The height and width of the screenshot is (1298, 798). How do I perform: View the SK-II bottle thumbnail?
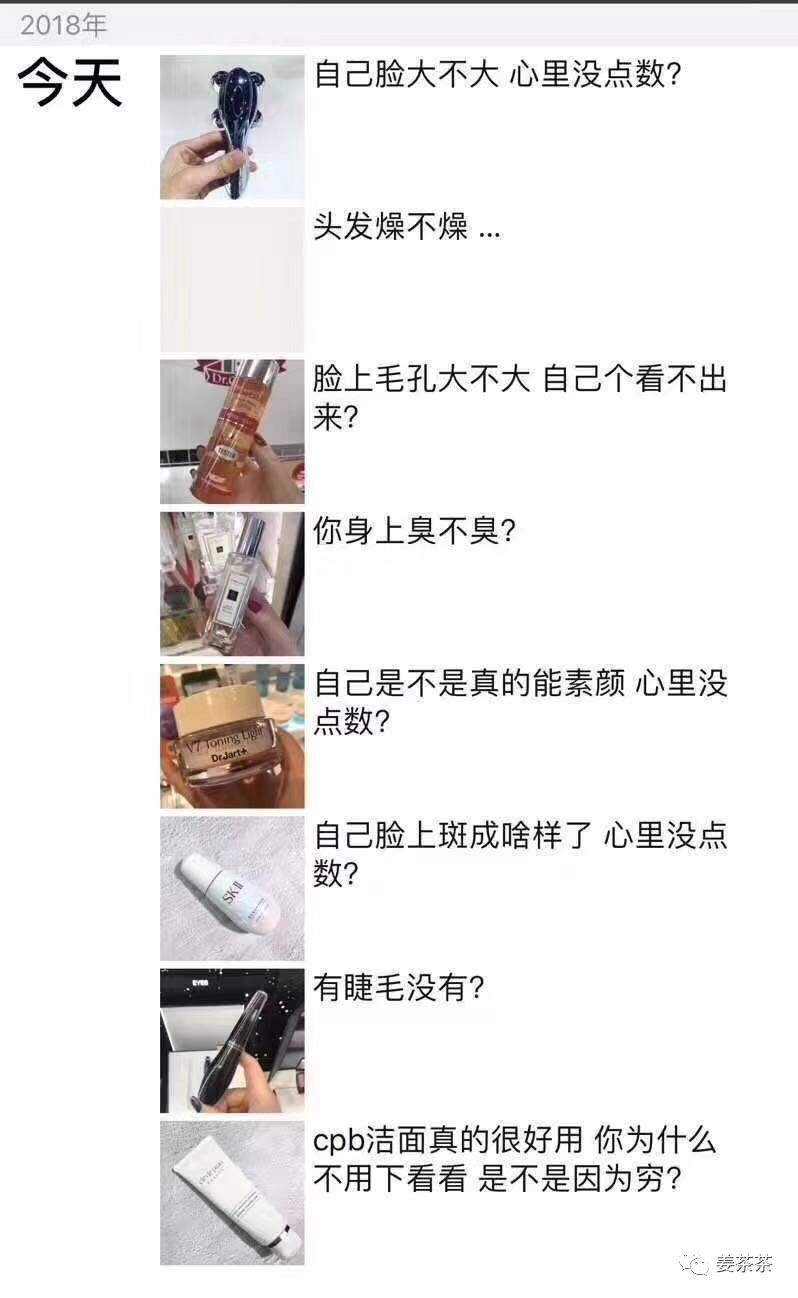[231, 888]
